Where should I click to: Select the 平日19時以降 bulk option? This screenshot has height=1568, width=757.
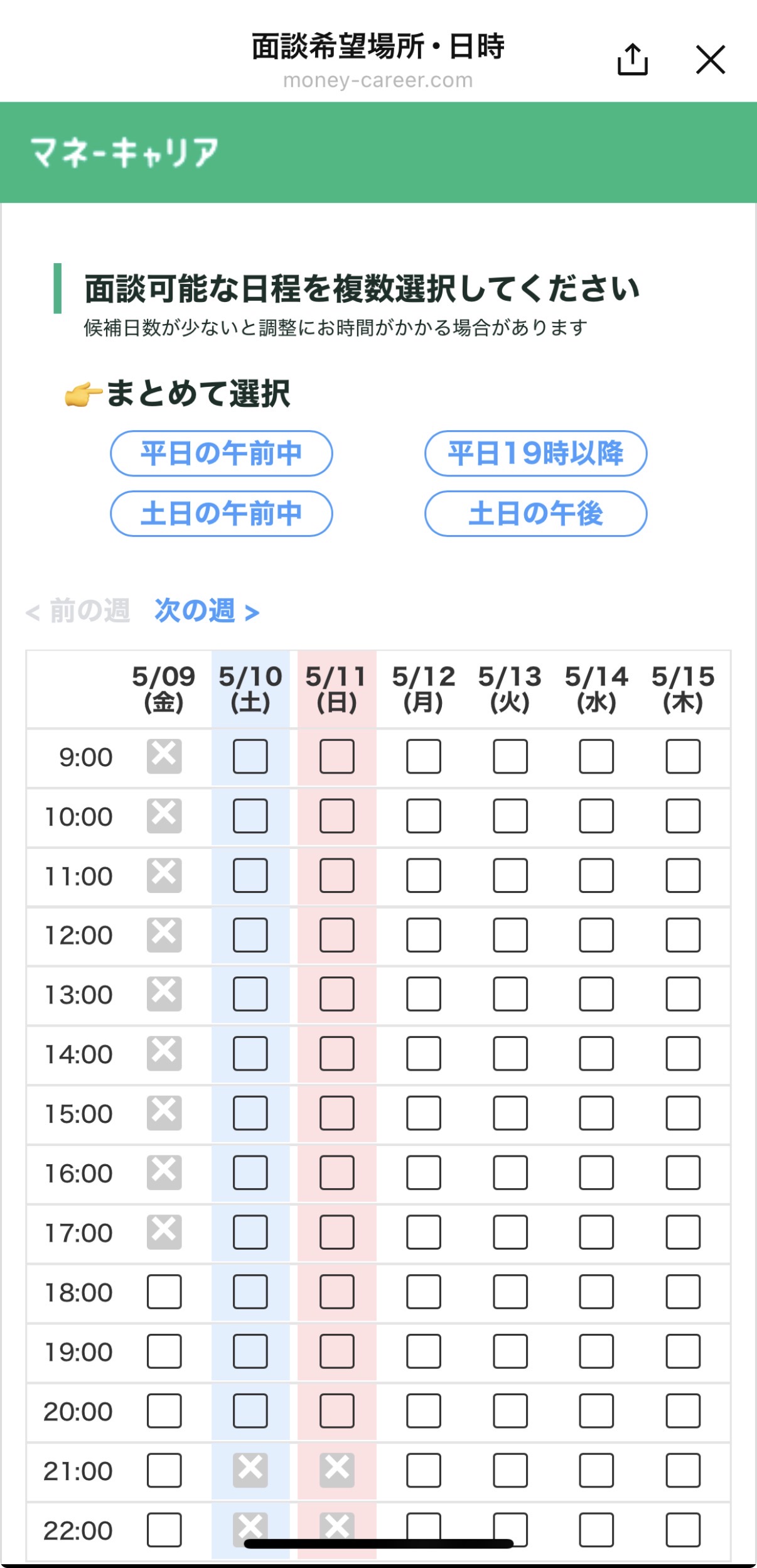tap(535, 453)
